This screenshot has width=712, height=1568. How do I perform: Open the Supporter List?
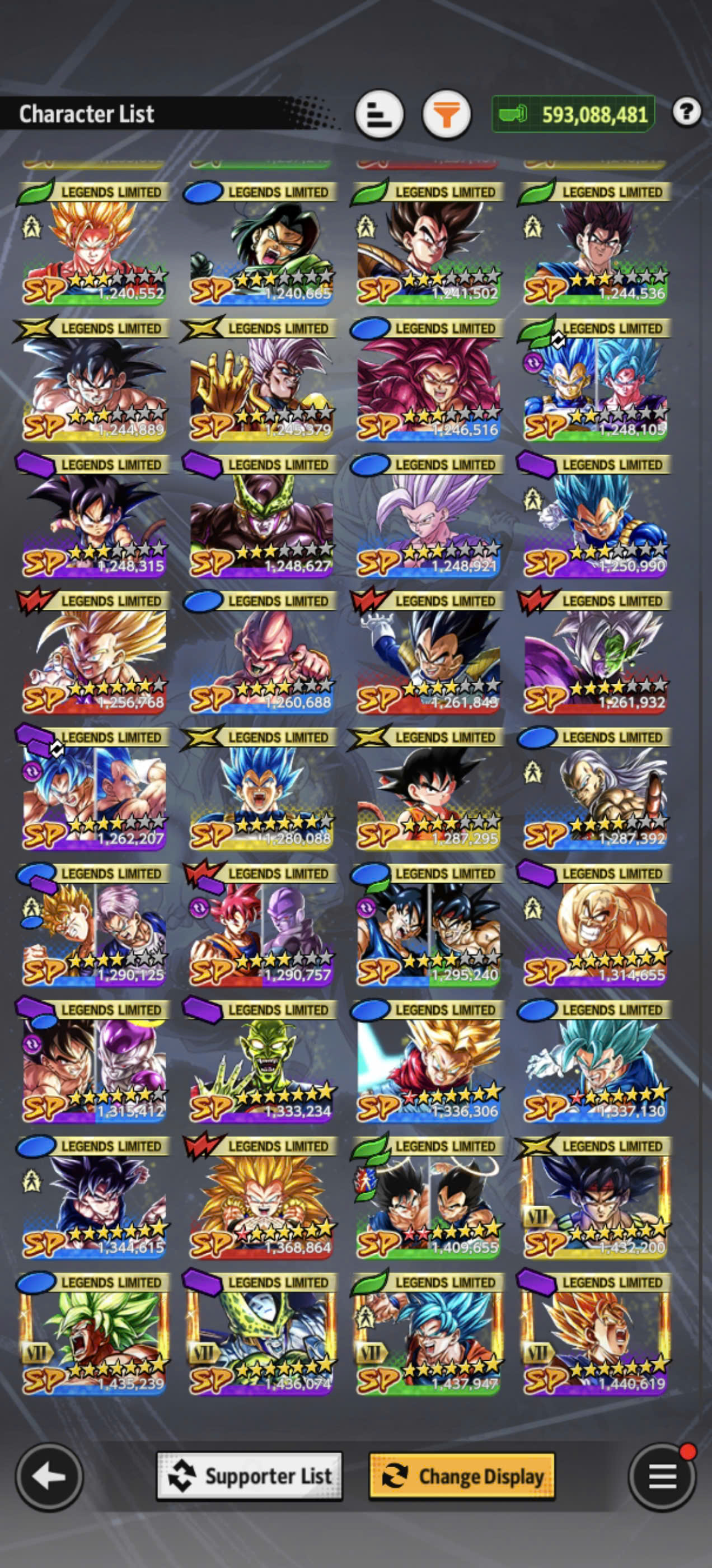[x=250, y=1476]
